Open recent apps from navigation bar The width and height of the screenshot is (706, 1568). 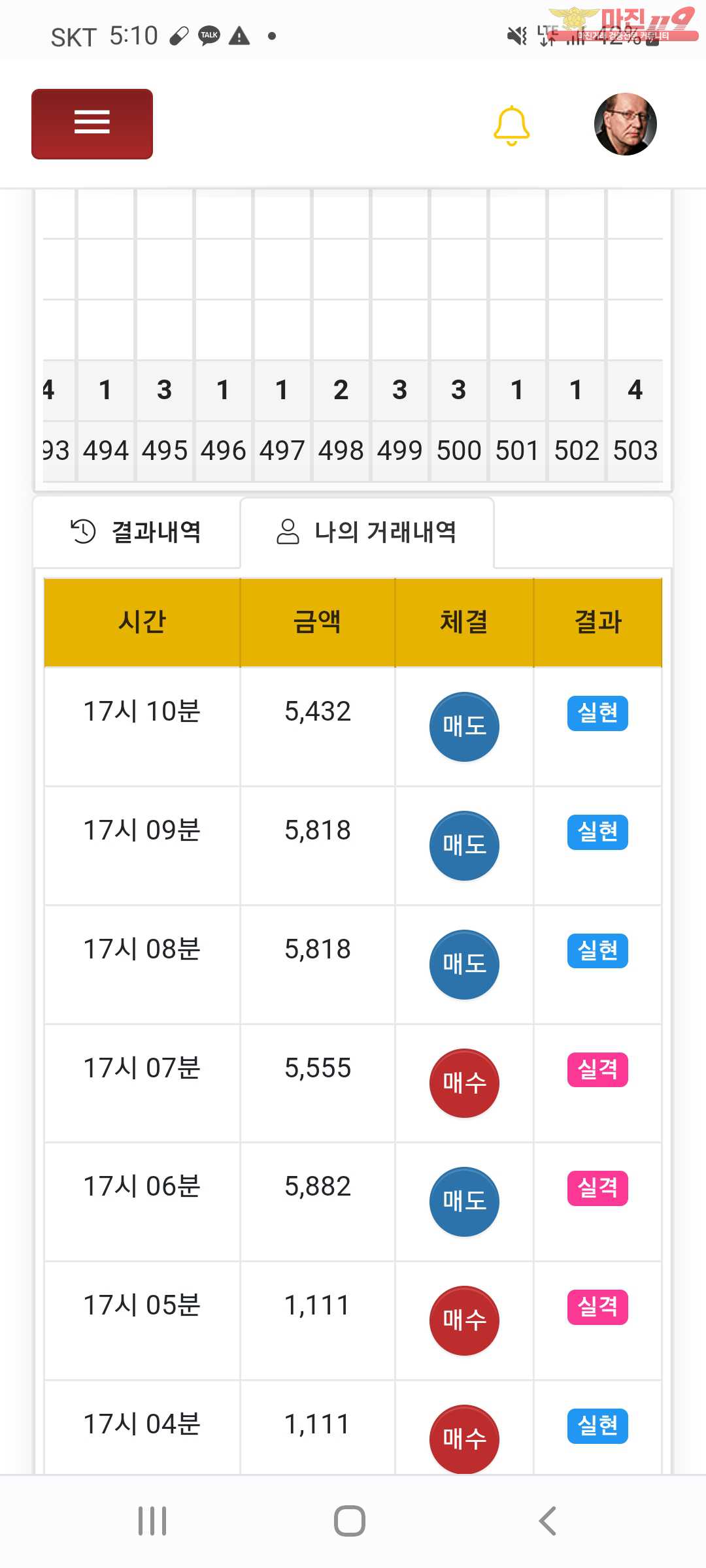152,1521
